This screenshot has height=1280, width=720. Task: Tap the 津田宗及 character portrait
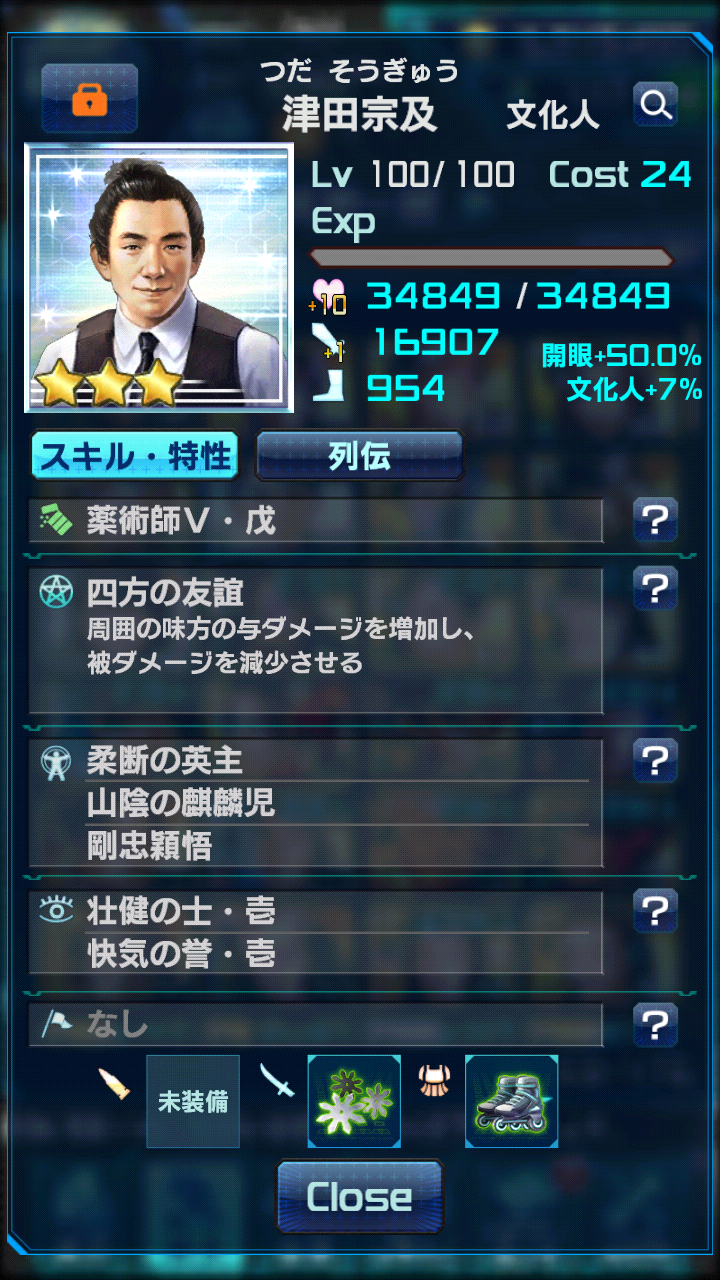point(159,278)
